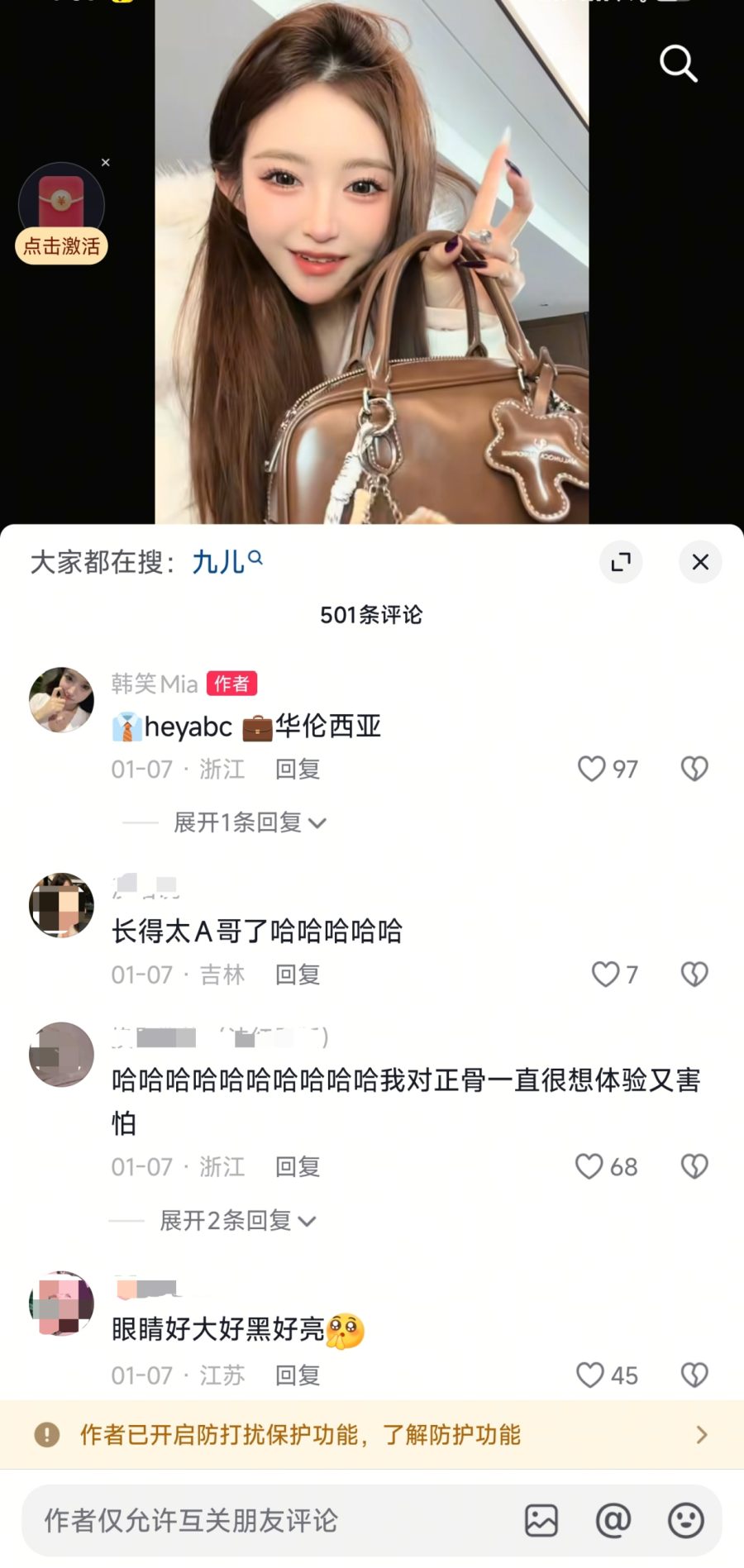Open the search magnifier icon
This screenshot has width=744, height=1568.
click(678, 64)
